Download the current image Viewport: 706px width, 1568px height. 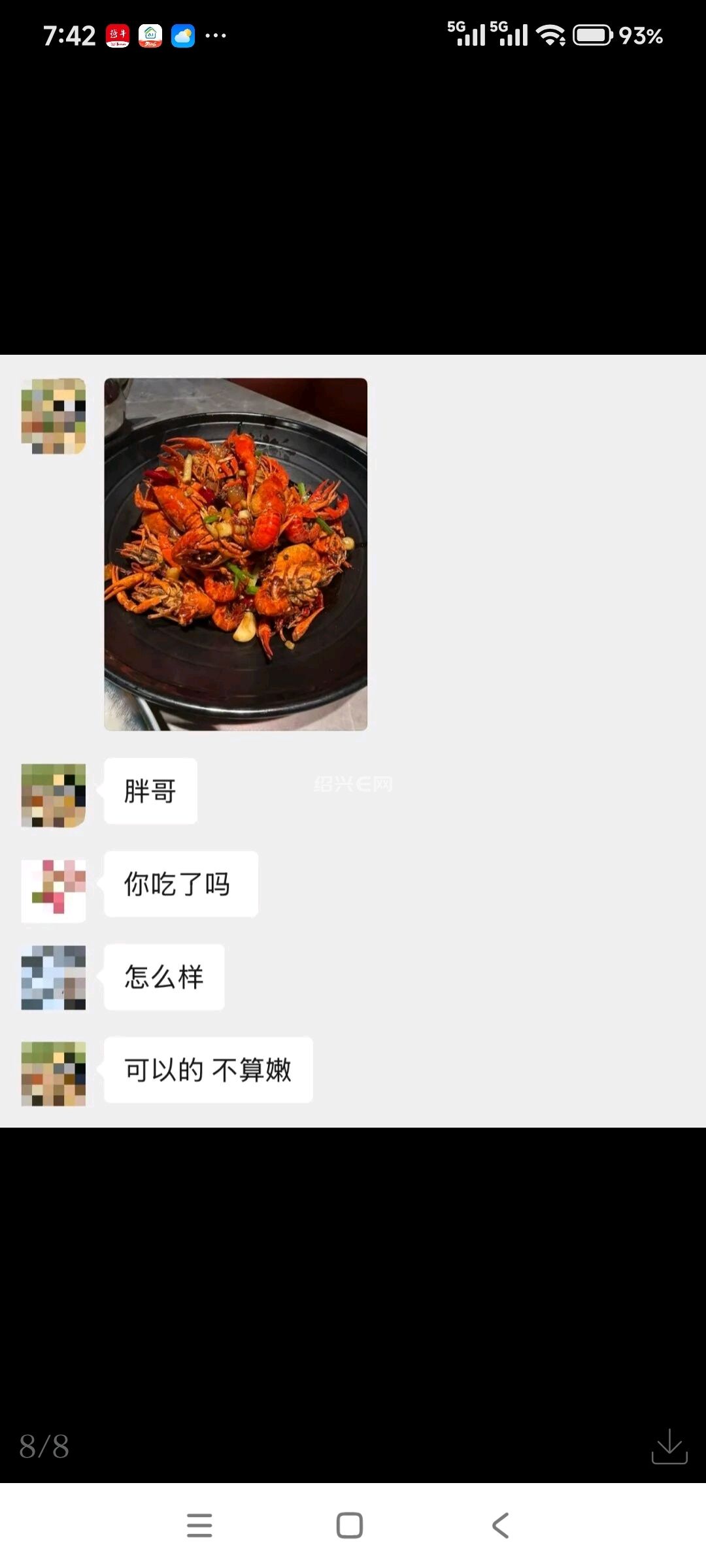[669, 1446]
